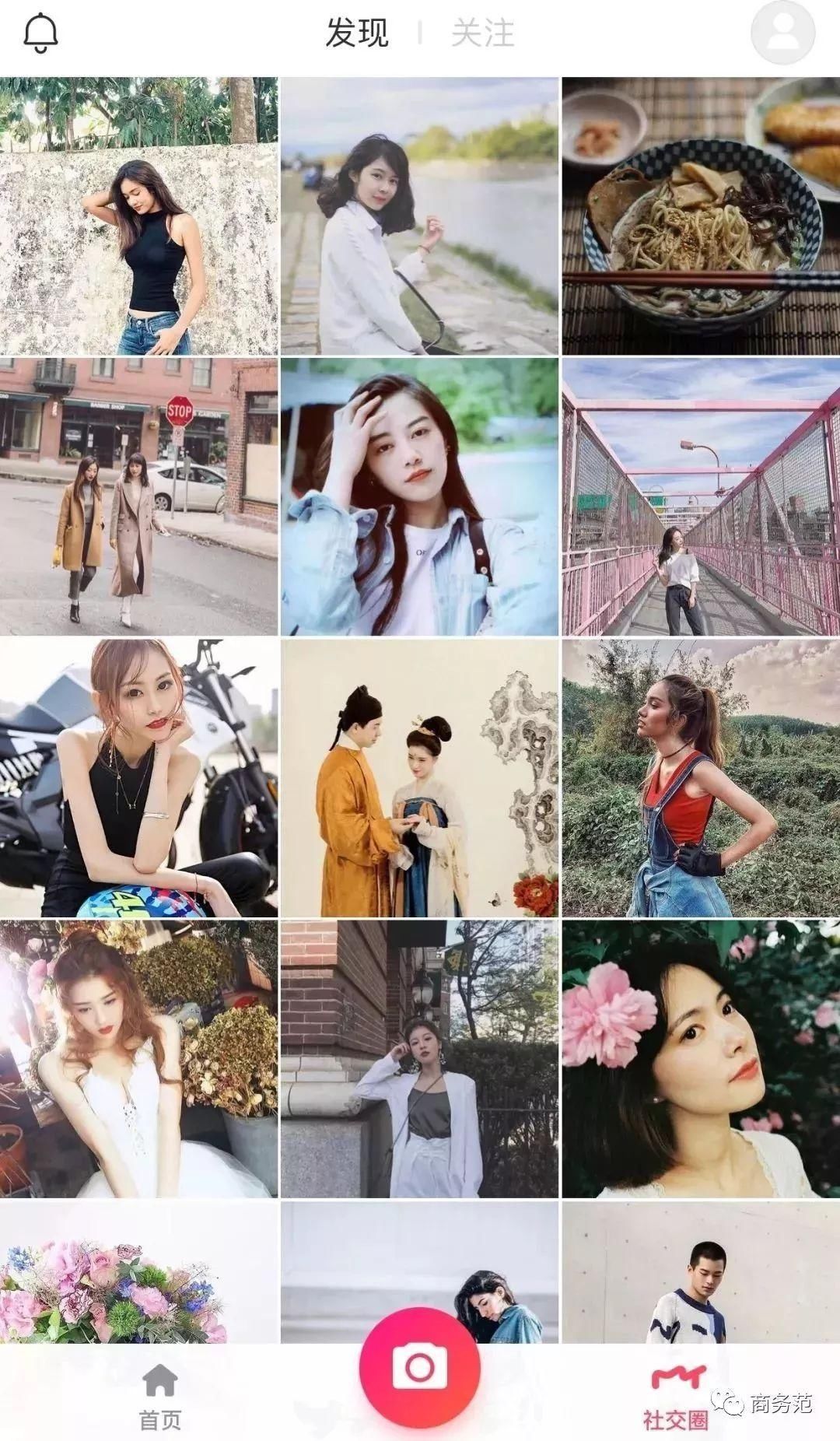840x1441 pixels.
Task: Open the notifications bell
Action: coord(41,33)
